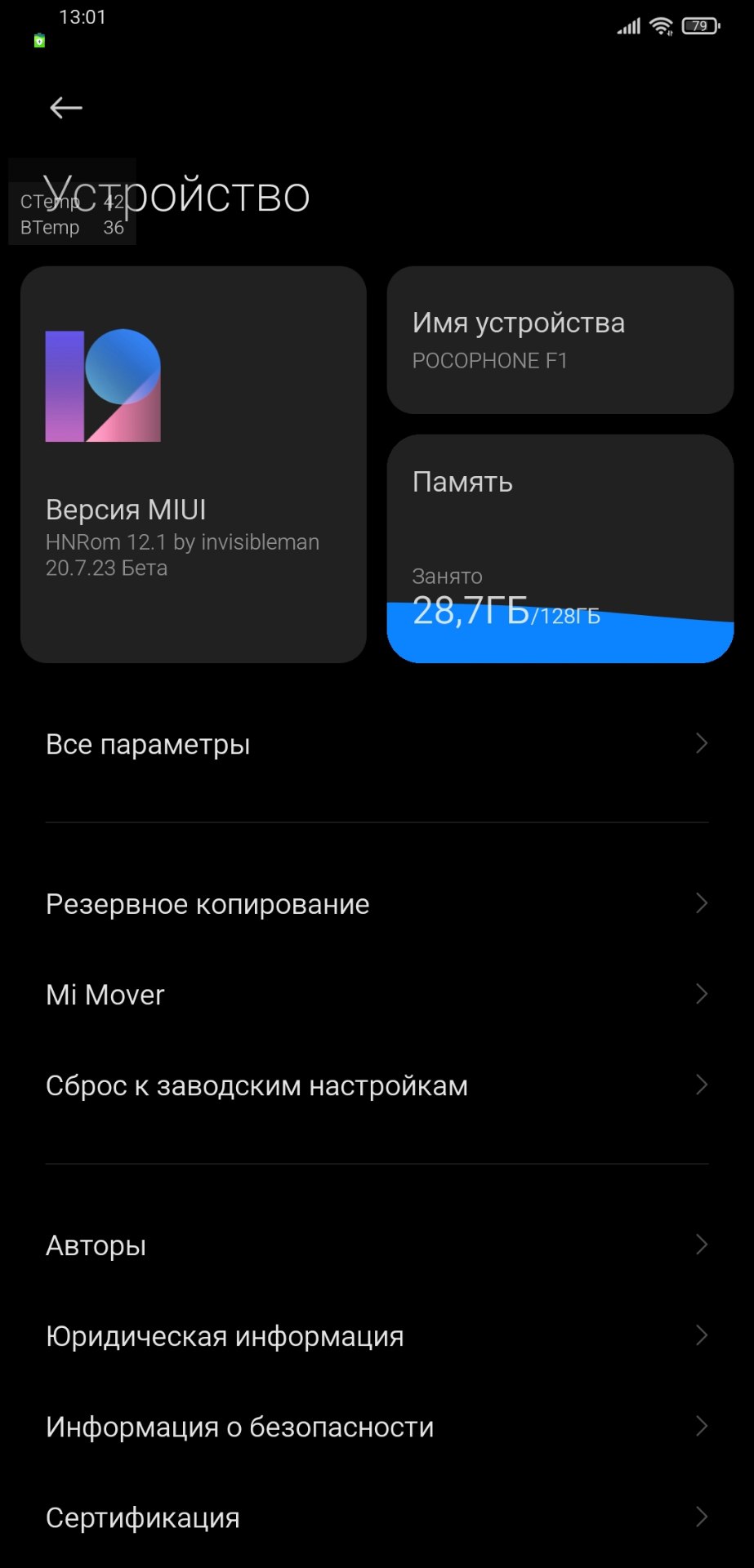Viewport: 754px width, 1568px height.
Task: Open the Сертификация row
Action: [377, 1517]
